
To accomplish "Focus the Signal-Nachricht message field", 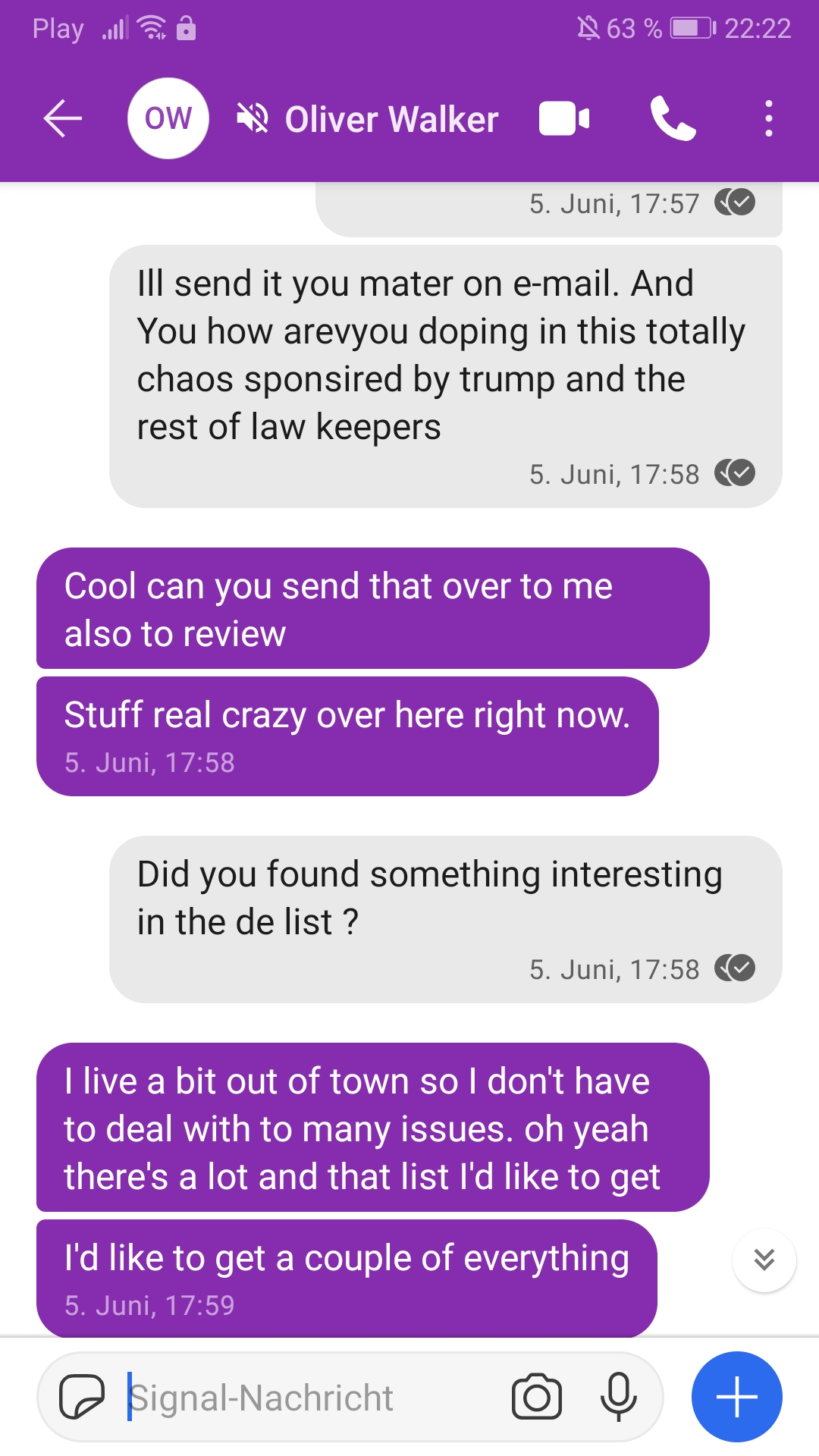I will [x=303, y=1397].
